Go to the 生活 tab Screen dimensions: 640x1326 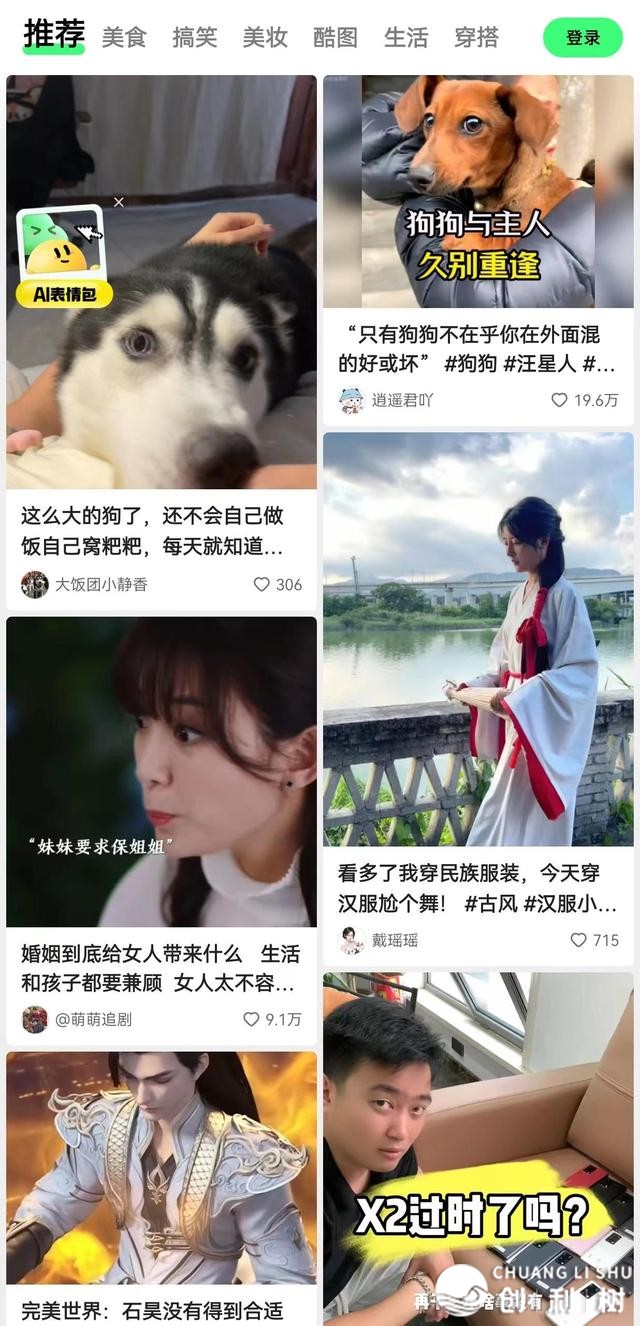406,38
